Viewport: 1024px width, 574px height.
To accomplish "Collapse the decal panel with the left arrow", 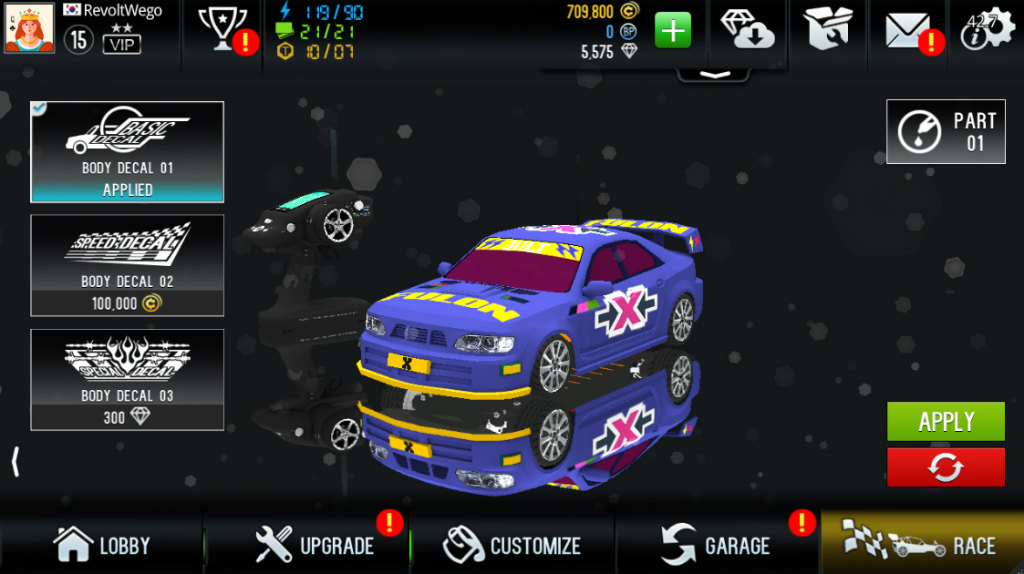I will 15,462.
